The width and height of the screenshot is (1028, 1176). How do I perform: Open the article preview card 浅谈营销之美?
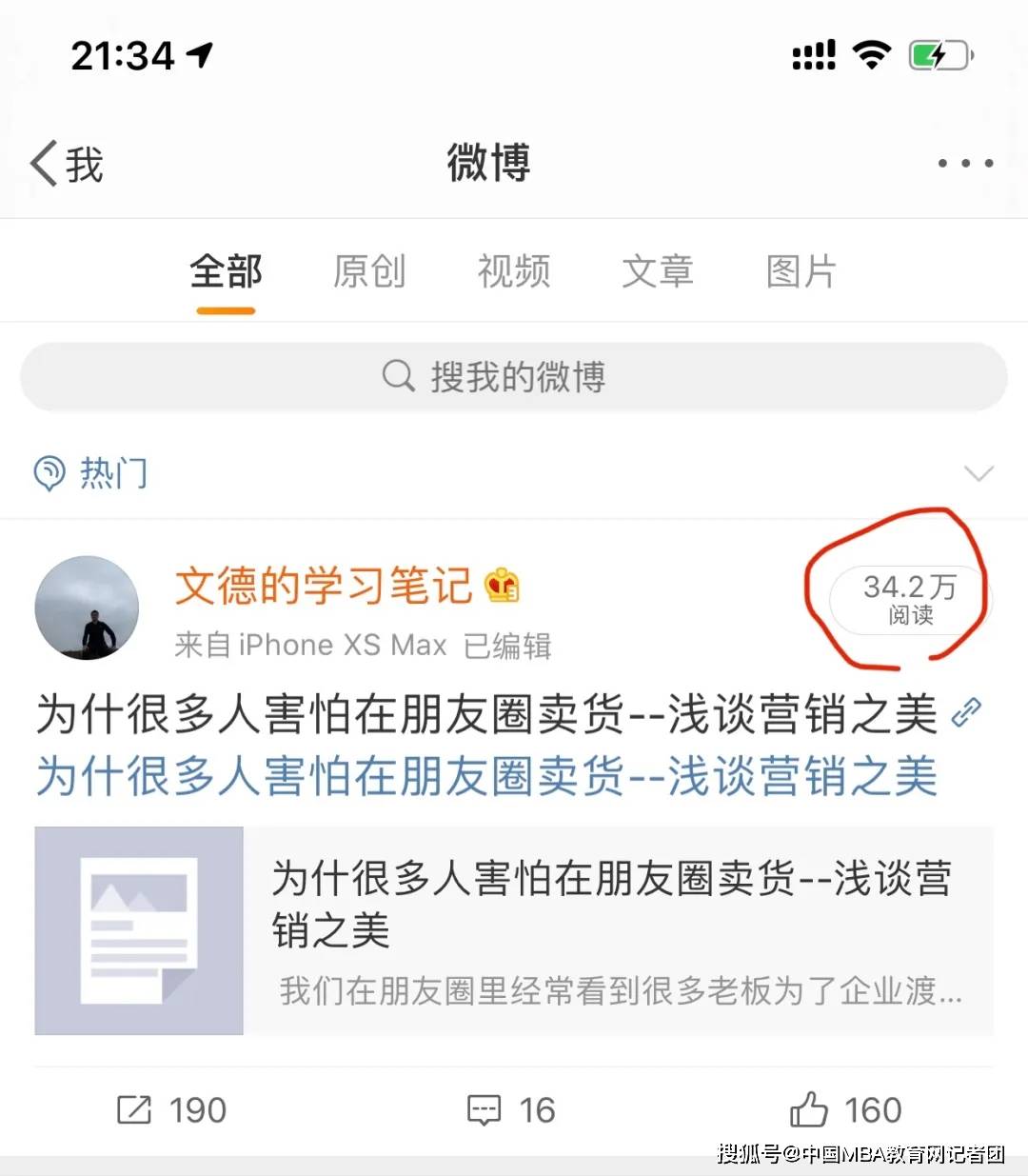coord(514,930)
